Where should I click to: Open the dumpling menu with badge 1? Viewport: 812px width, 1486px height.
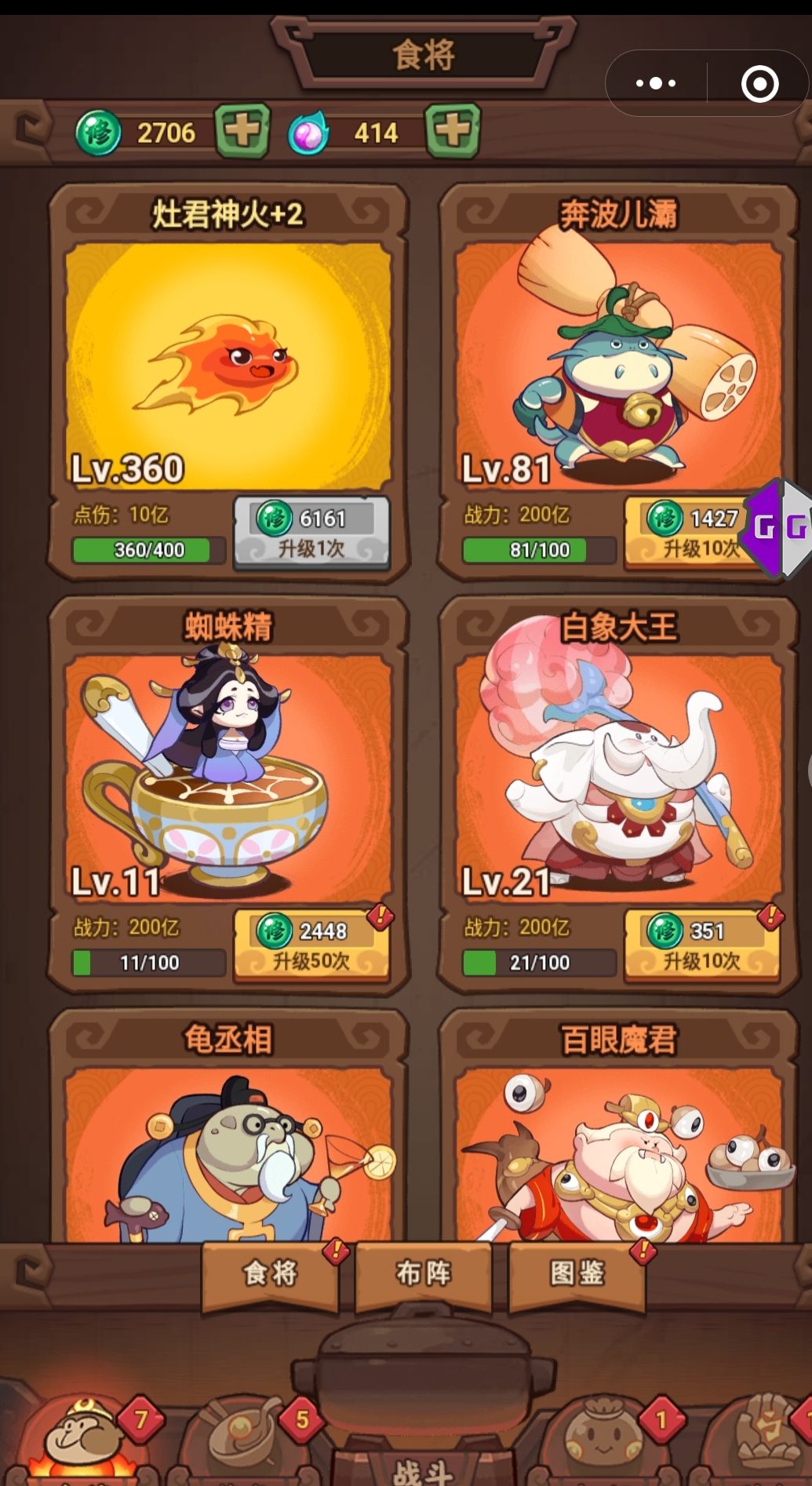pos(604,1440)
